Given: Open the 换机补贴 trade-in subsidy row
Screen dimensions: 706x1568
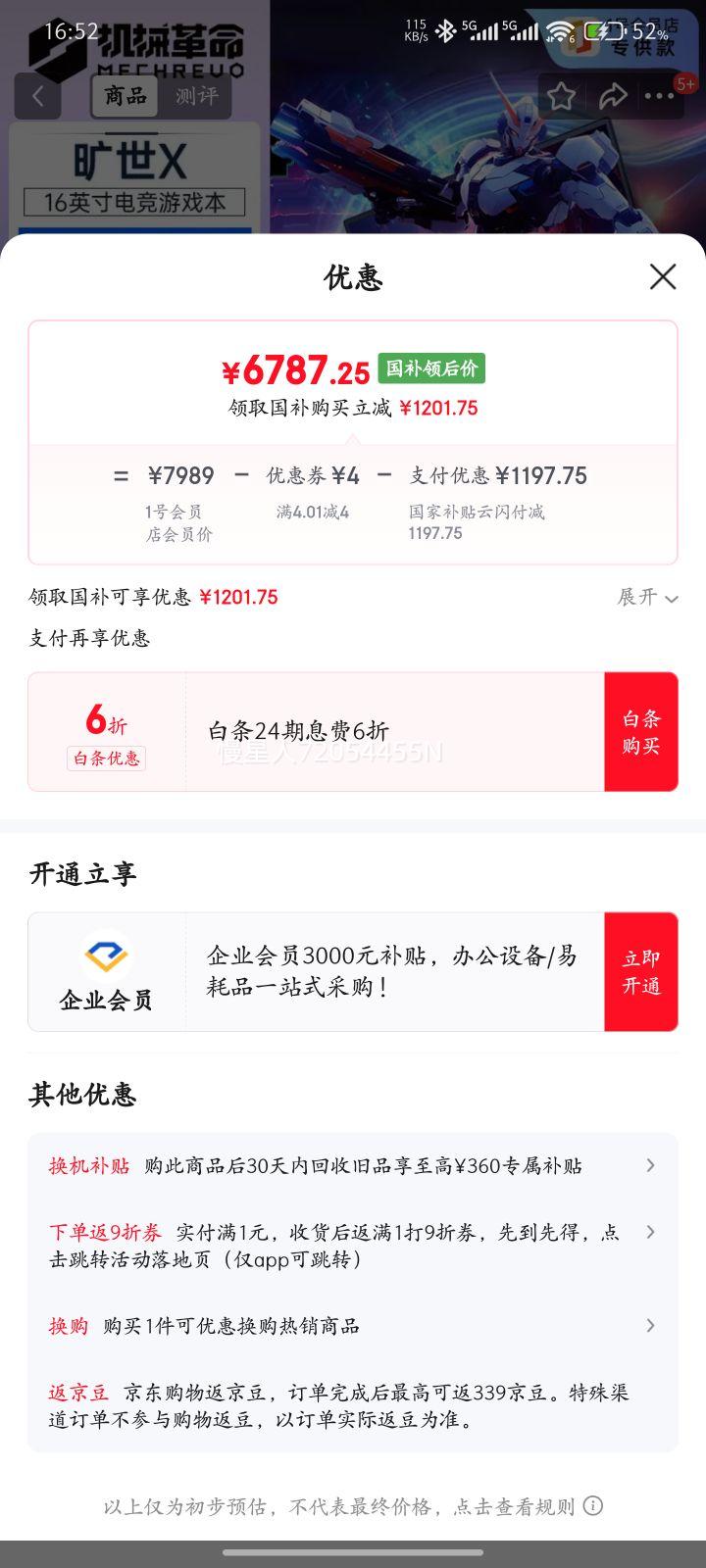Looking at the screenshot, I should [x=353, y=1165].
